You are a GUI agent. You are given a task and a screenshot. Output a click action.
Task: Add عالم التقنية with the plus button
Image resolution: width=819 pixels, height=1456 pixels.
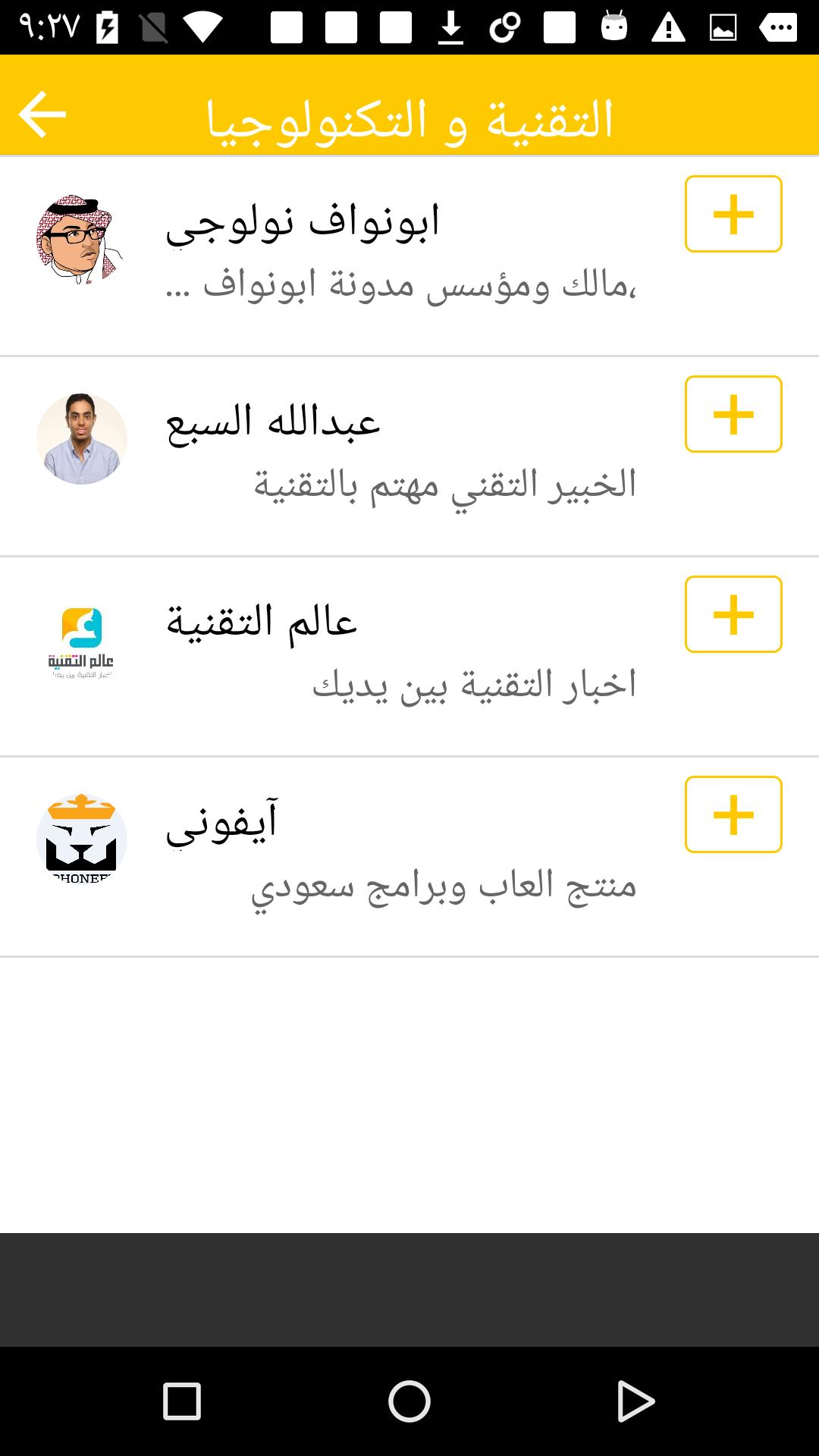pos(733,614)
